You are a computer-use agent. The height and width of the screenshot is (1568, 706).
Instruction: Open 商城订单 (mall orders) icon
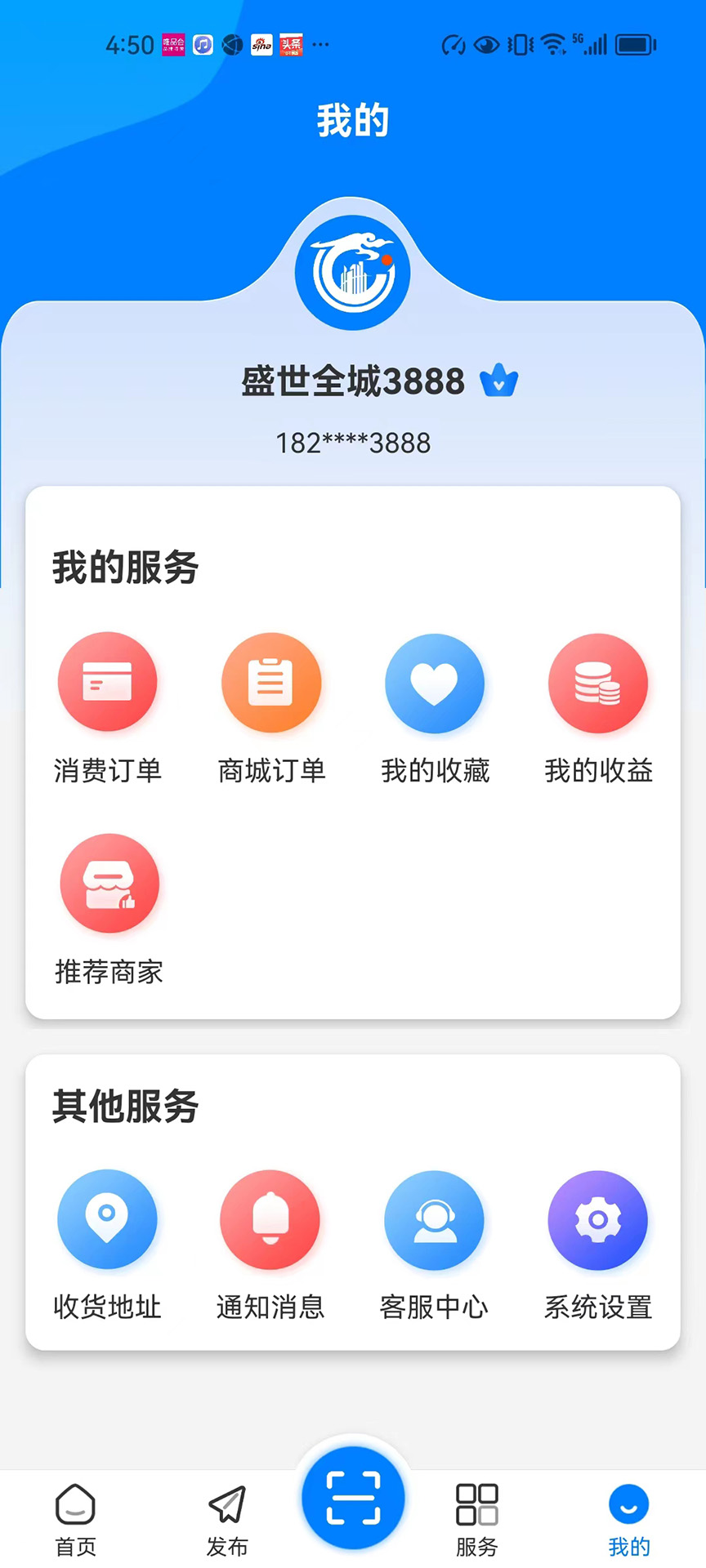(271, 682)
